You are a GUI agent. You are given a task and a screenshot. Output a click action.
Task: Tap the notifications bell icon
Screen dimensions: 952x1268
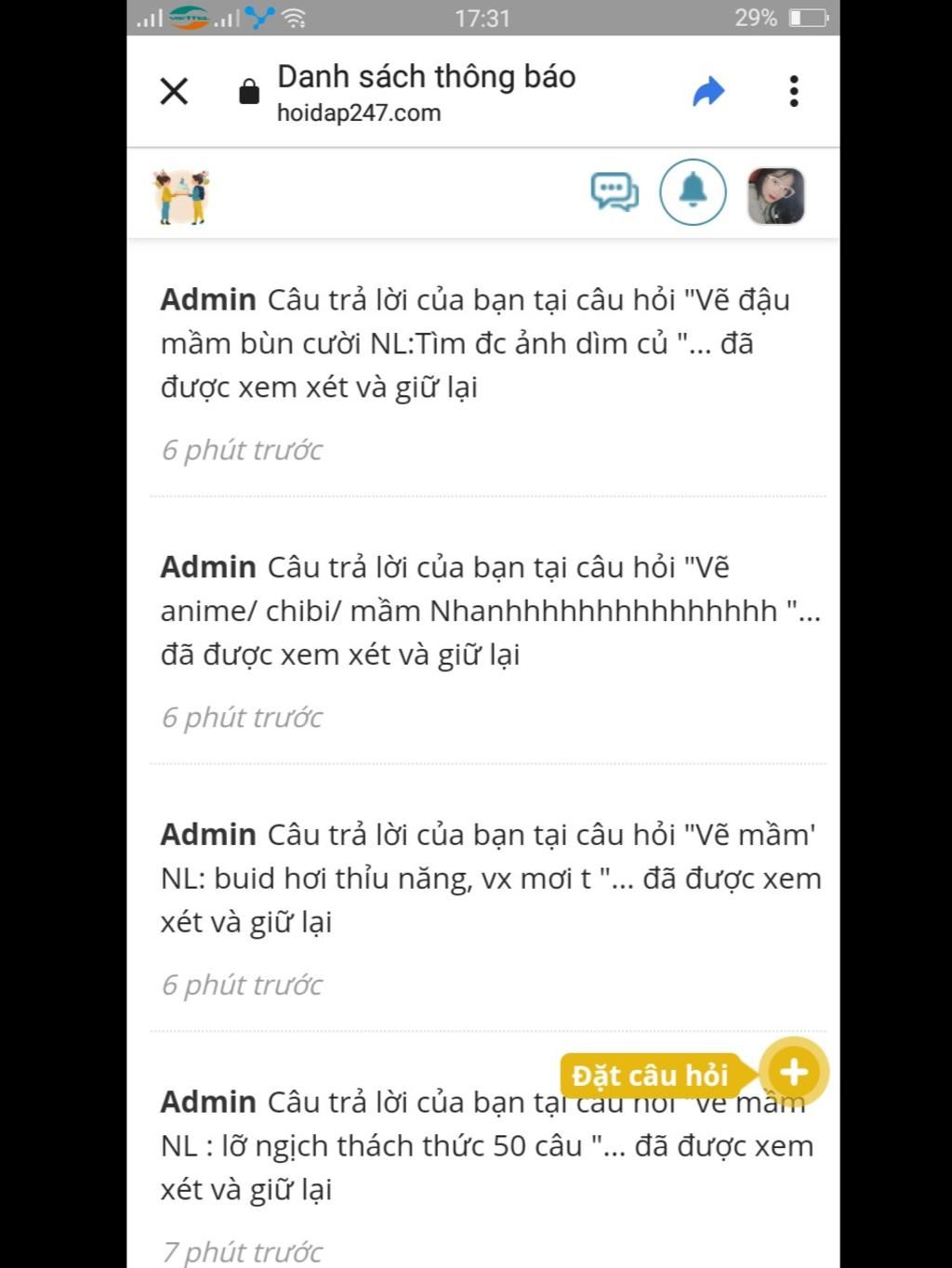[693, 192]
